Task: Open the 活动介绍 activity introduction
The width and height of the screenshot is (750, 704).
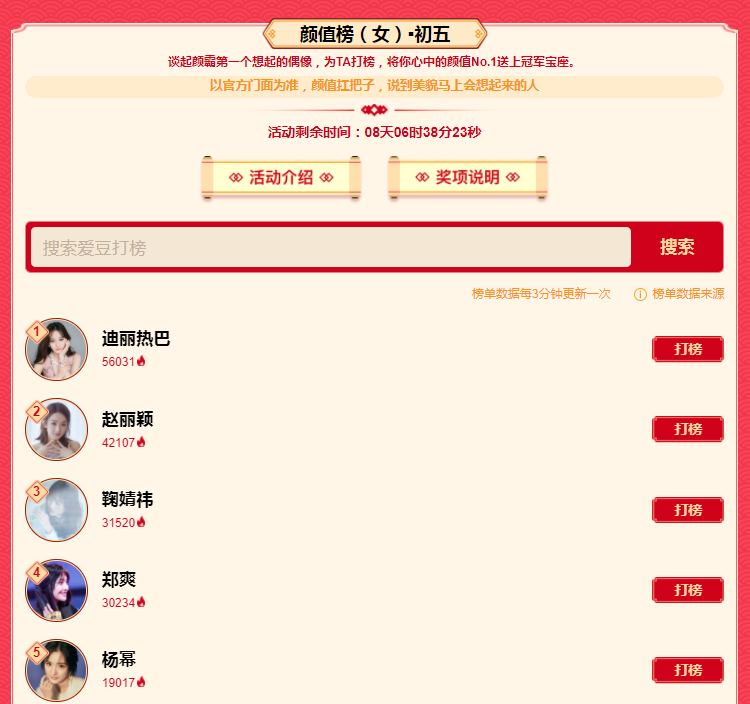Action: point(281,178)
